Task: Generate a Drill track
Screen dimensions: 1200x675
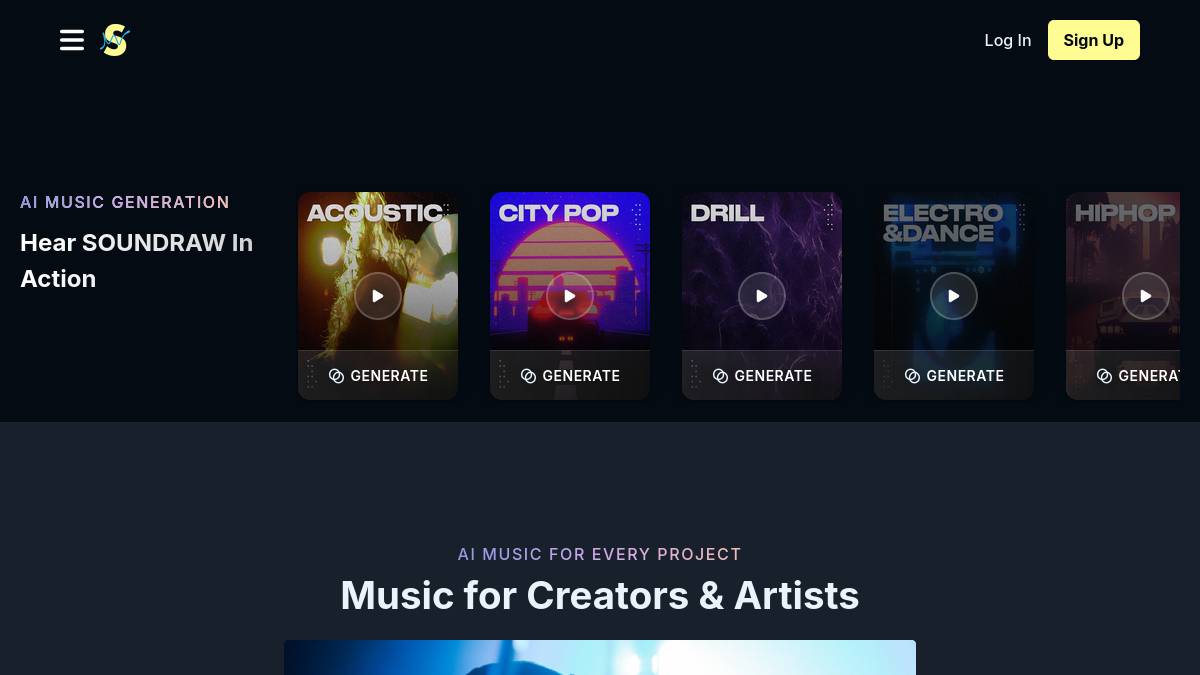Action: tap(762, 376)
